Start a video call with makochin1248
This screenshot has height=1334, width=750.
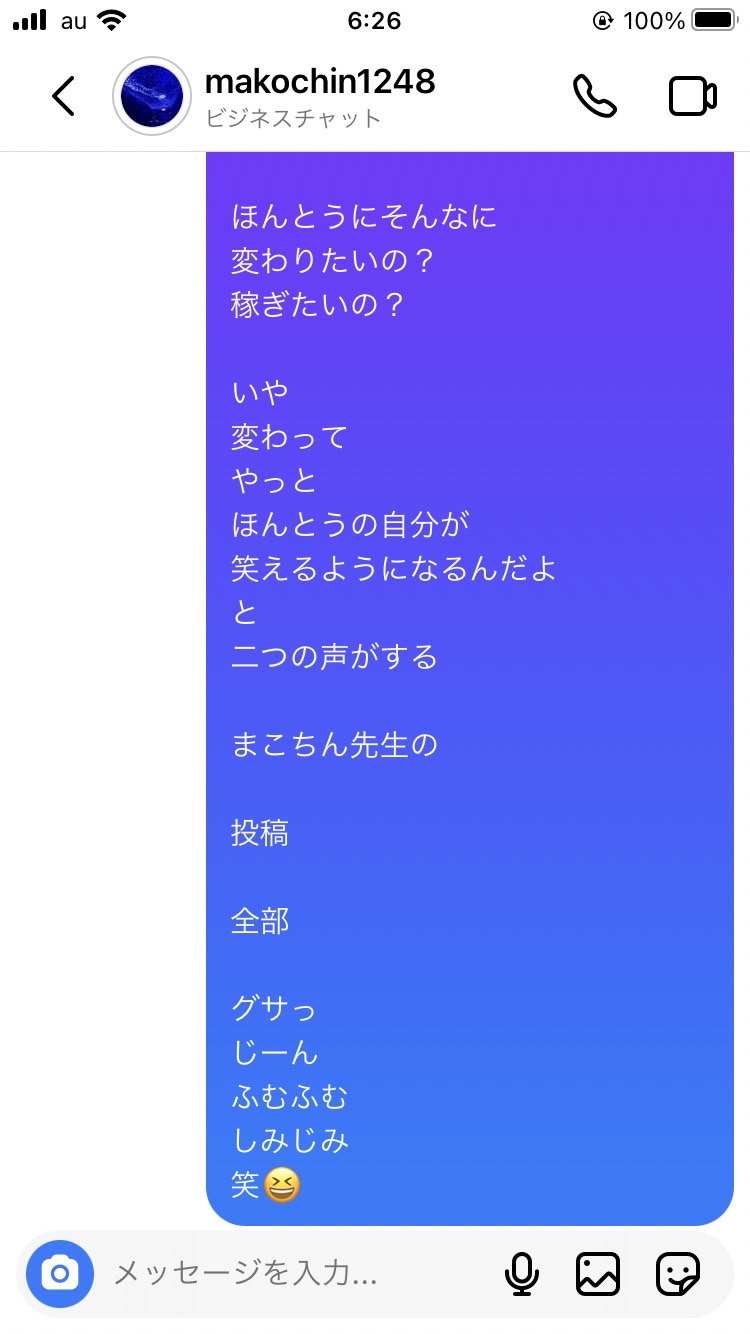coord(692,96)
